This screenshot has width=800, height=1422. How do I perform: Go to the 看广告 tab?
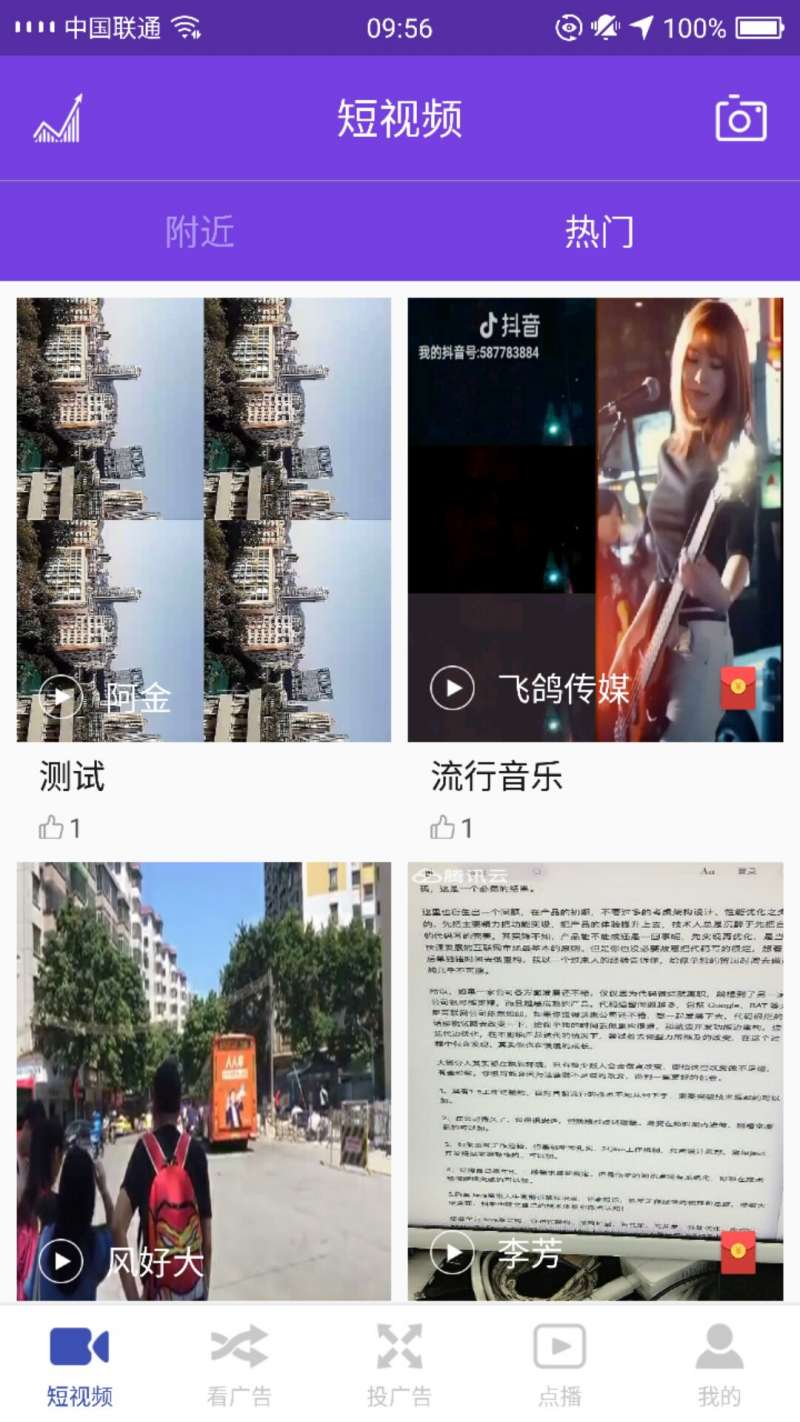pos(239,1364)
